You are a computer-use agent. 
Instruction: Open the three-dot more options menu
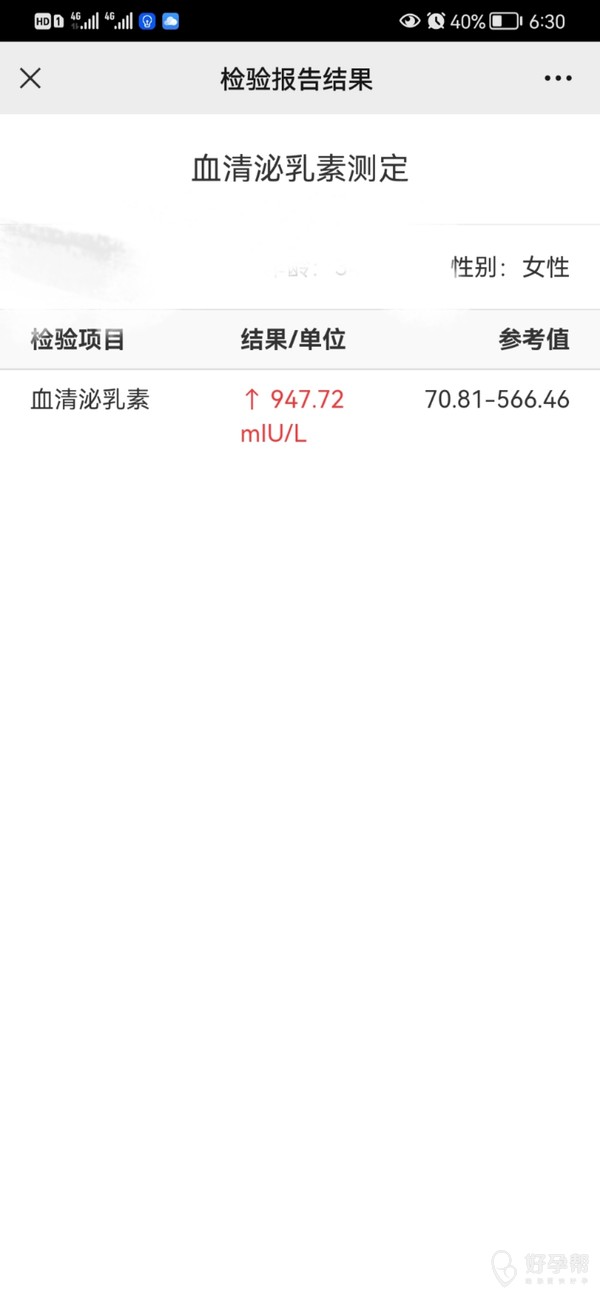coord(558,79)
